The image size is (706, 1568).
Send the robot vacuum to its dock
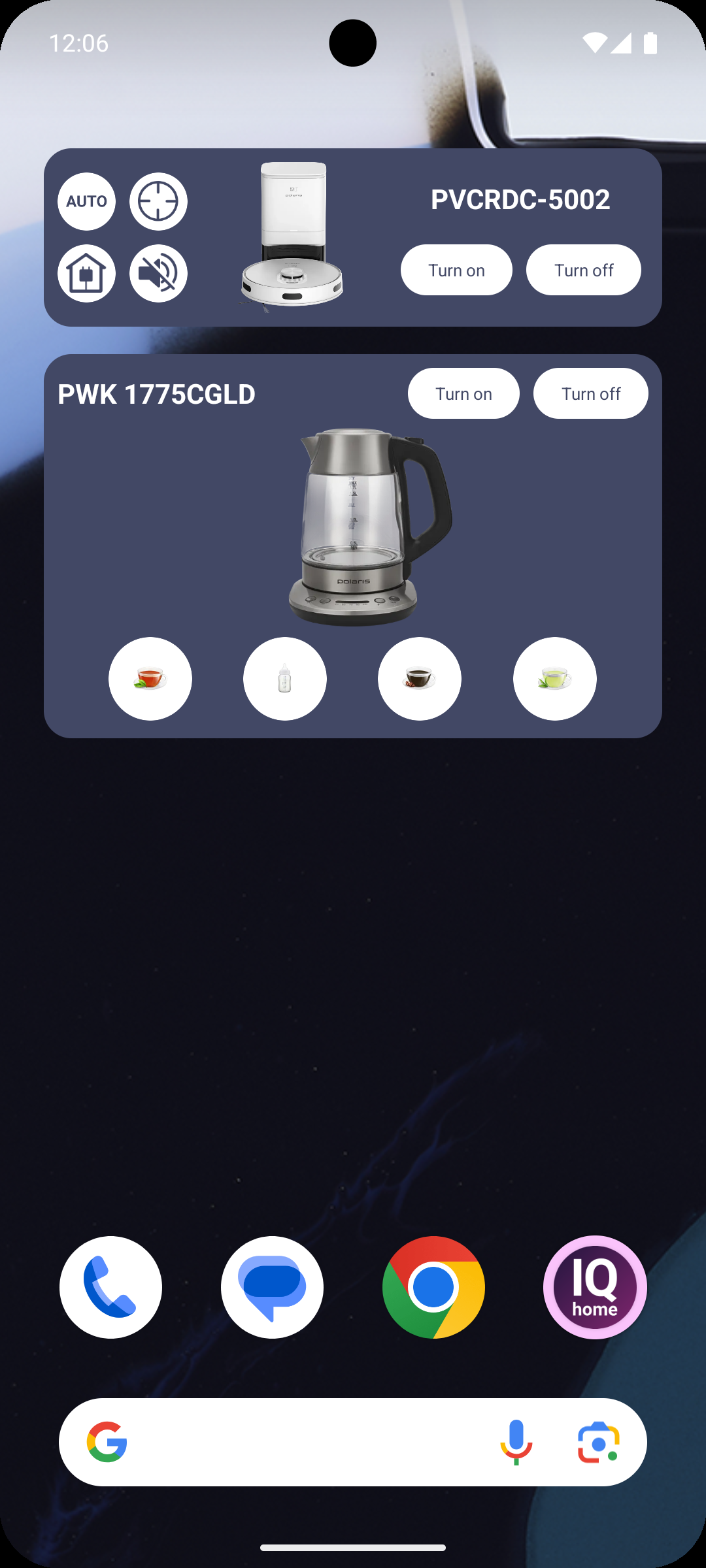point(87,273)
